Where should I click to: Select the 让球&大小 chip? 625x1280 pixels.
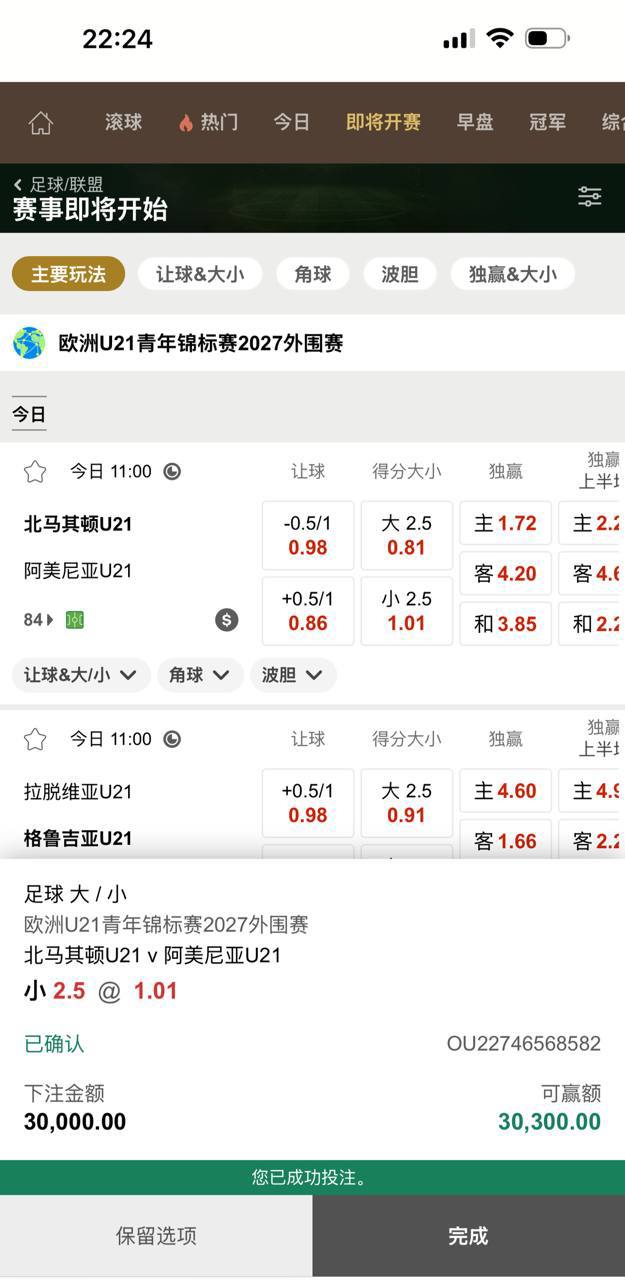pos(199,274)
